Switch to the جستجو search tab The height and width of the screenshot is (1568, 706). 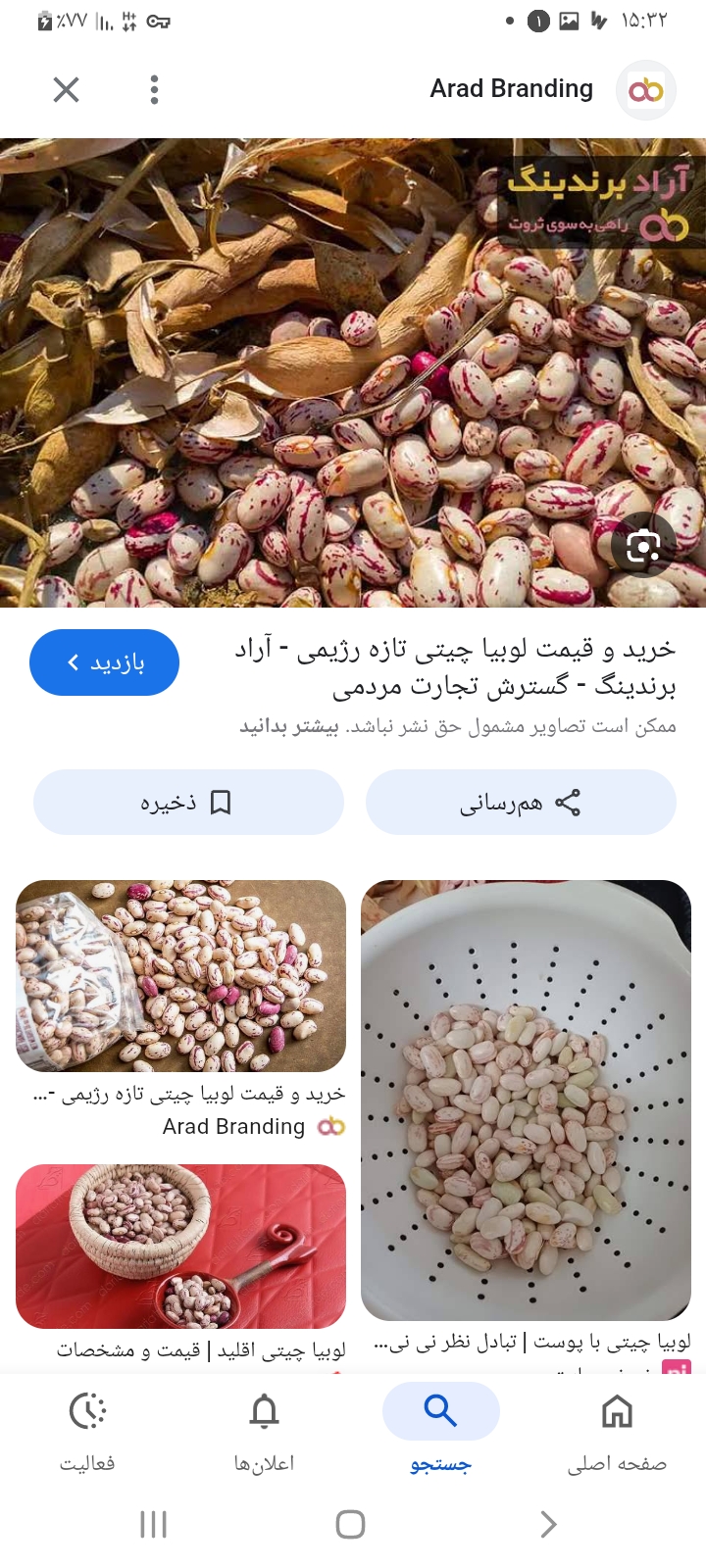[440, 1428]
